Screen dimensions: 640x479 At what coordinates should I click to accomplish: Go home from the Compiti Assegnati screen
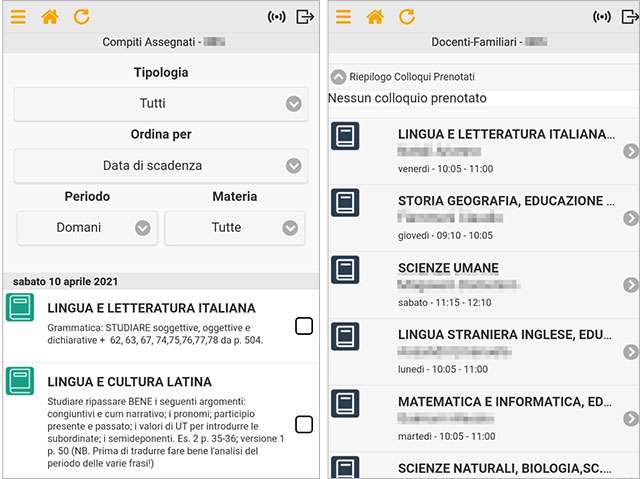(49, 17)
